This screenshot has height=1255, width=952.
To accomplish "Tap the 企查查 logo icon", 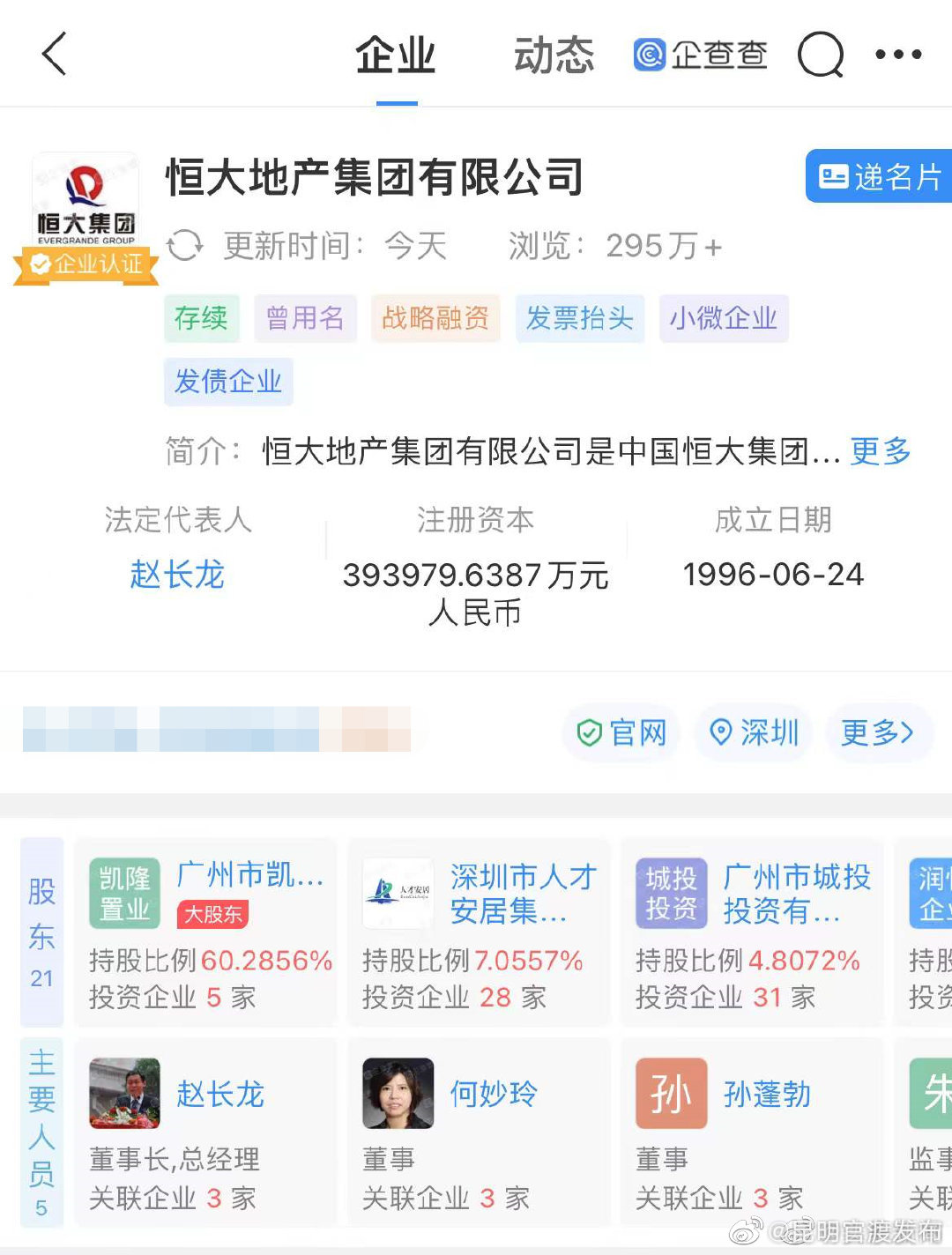I will (x=650, y=55).
